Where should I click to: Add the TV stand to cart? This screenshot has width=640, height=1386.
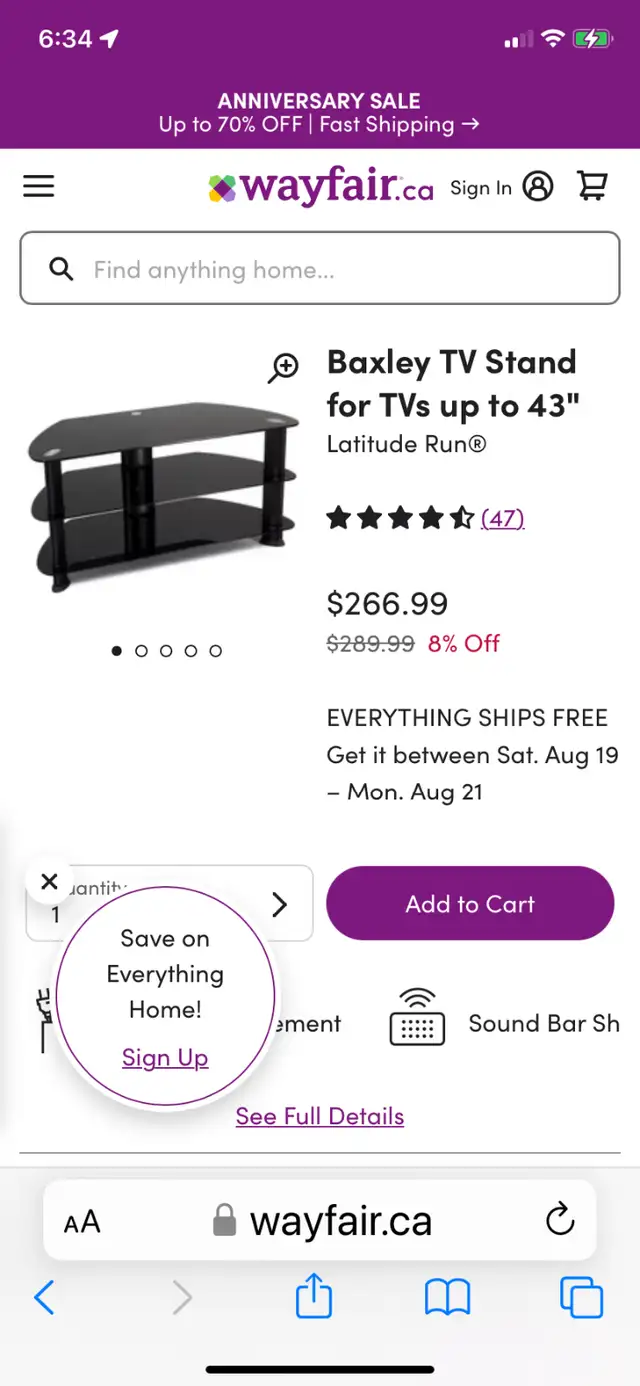(x=470, y=904)
